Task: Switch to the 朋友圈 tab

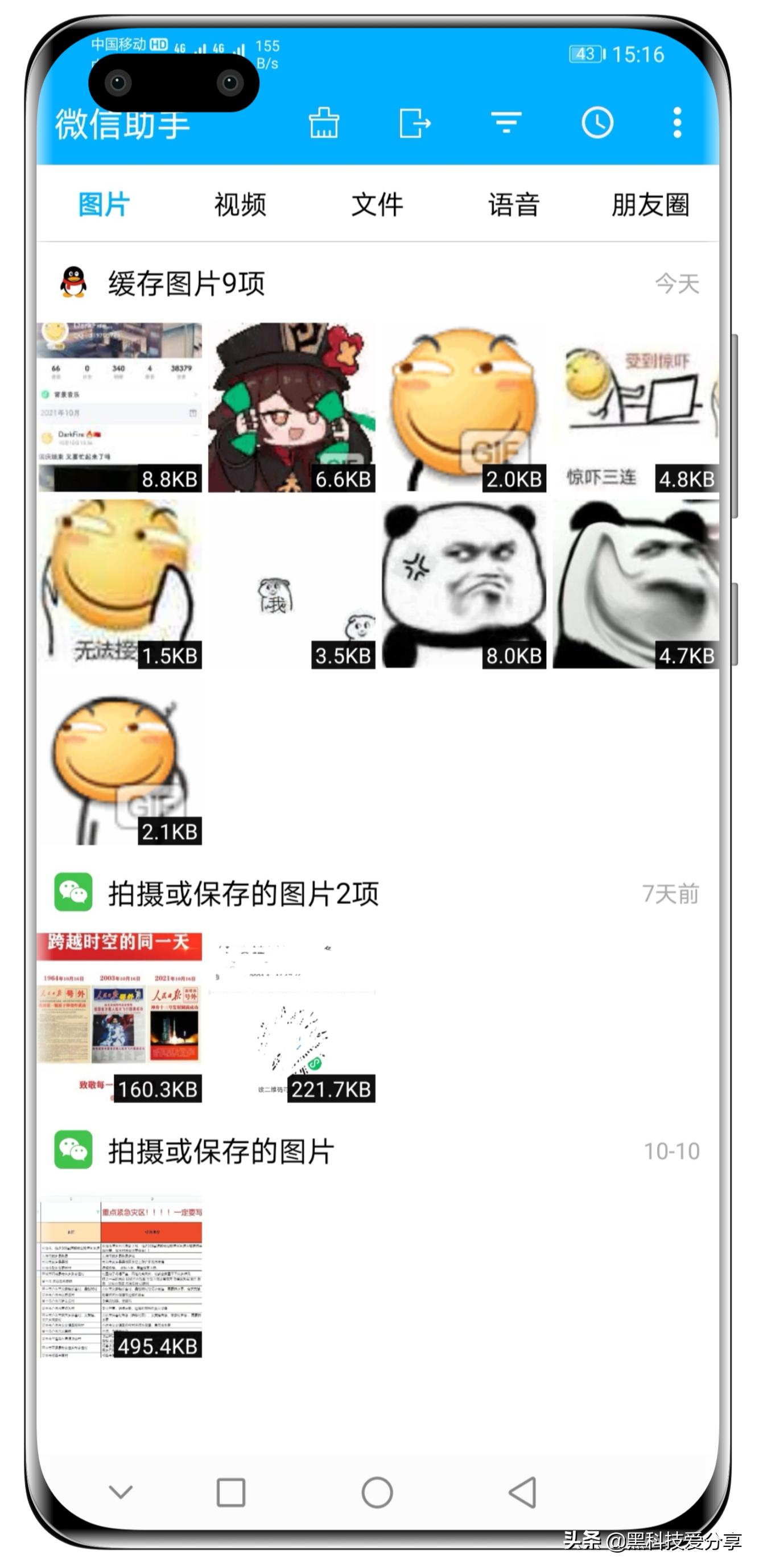Action: pos(651,206)
